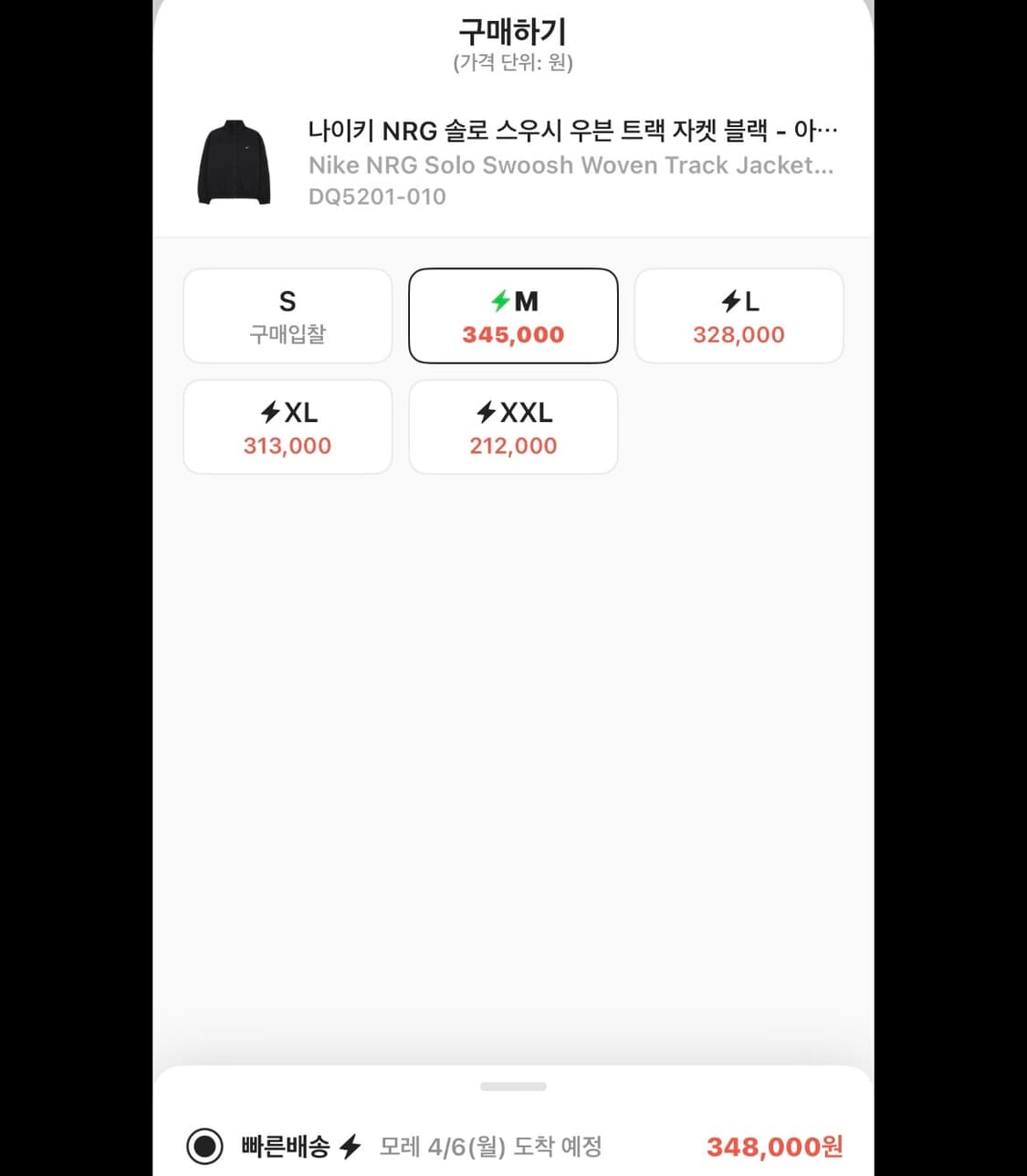Click the product code DQ5201-010 link
This screenshot has width=1027, height=1176.
376,196
